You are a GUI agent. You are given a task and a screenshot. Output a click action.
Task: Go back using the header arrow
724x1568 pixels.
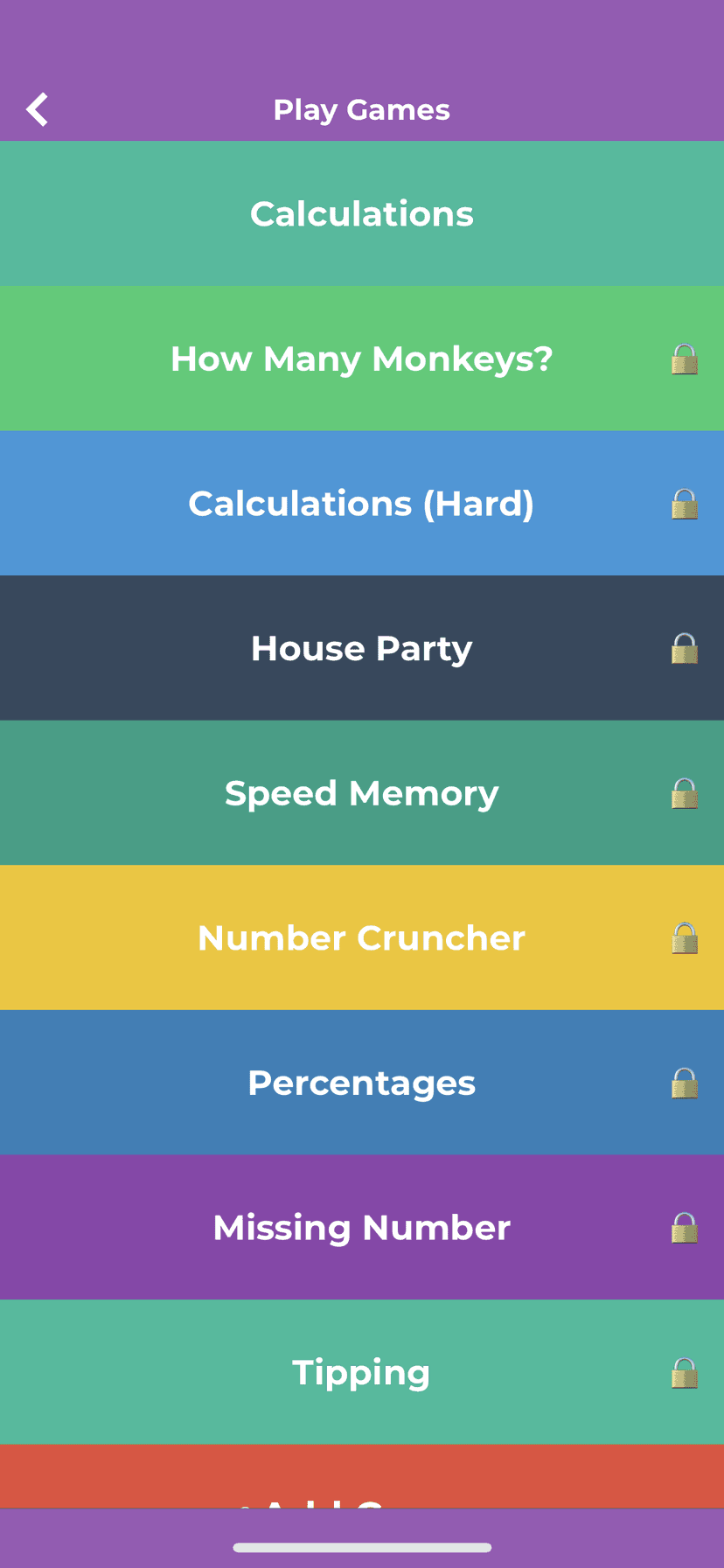(37, 110)
